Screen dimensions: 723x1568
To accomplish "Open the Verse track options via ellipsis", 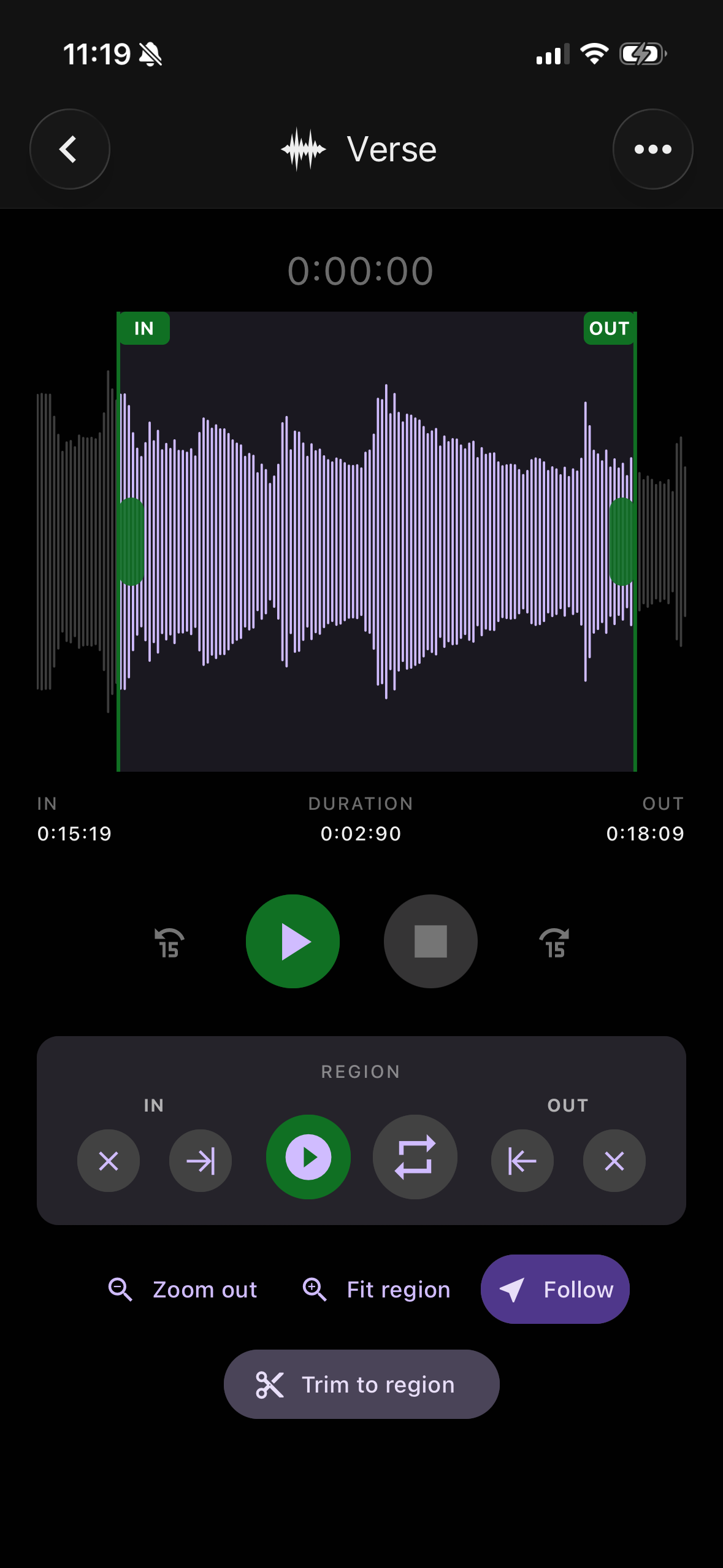I will pyautogui.click(x=652, y=149).
